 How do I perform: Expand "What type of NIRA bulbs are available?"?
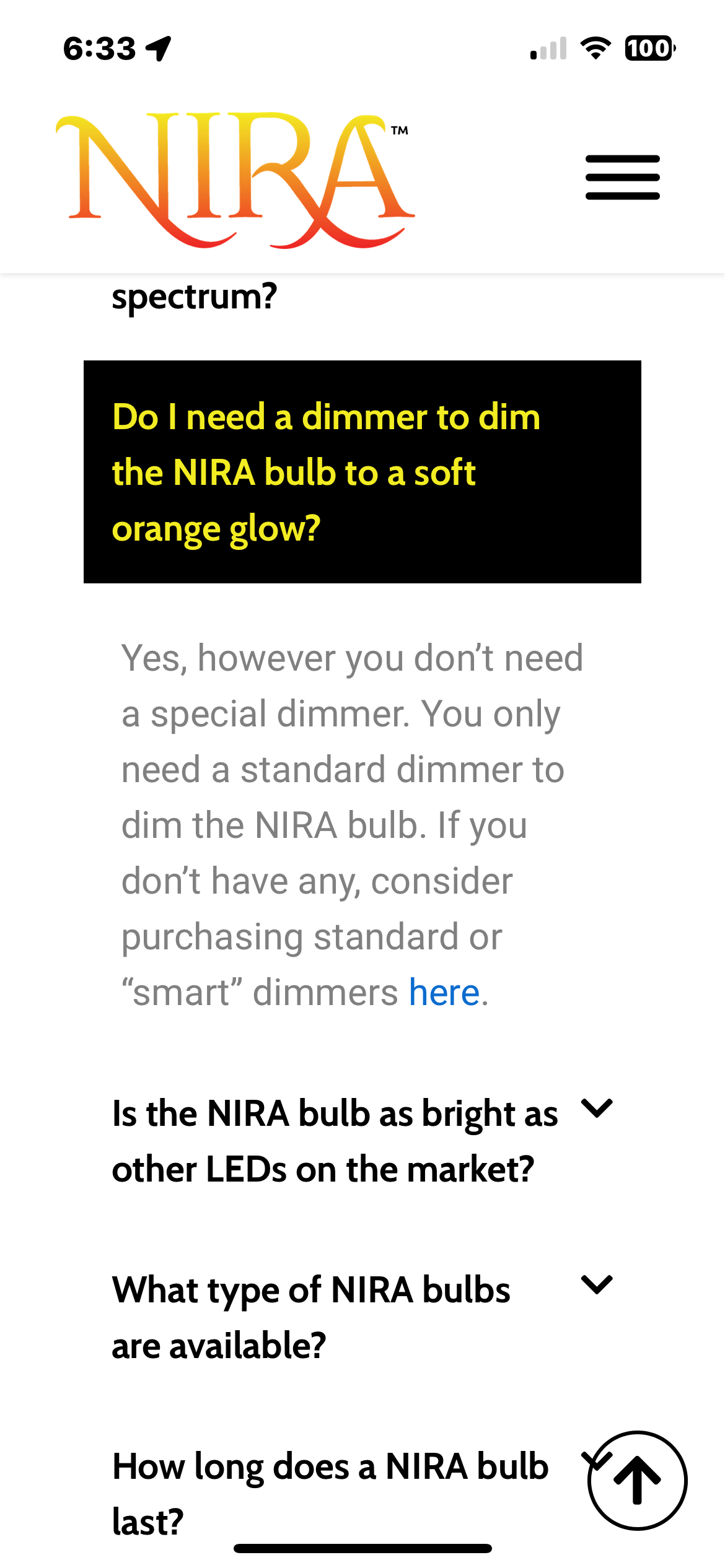point(362,1317)
